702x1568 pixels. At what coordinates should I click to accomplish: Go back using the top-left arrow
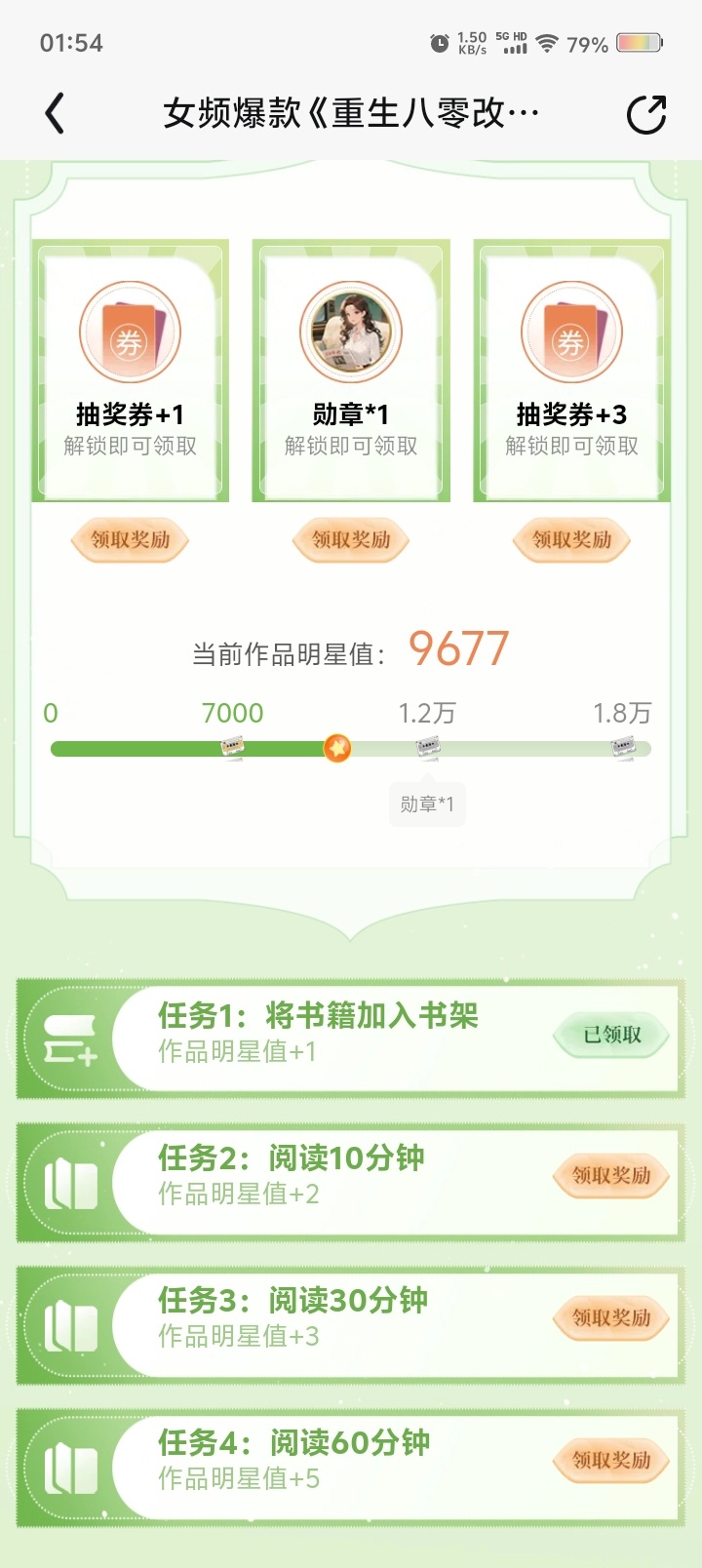pos(56,113)
